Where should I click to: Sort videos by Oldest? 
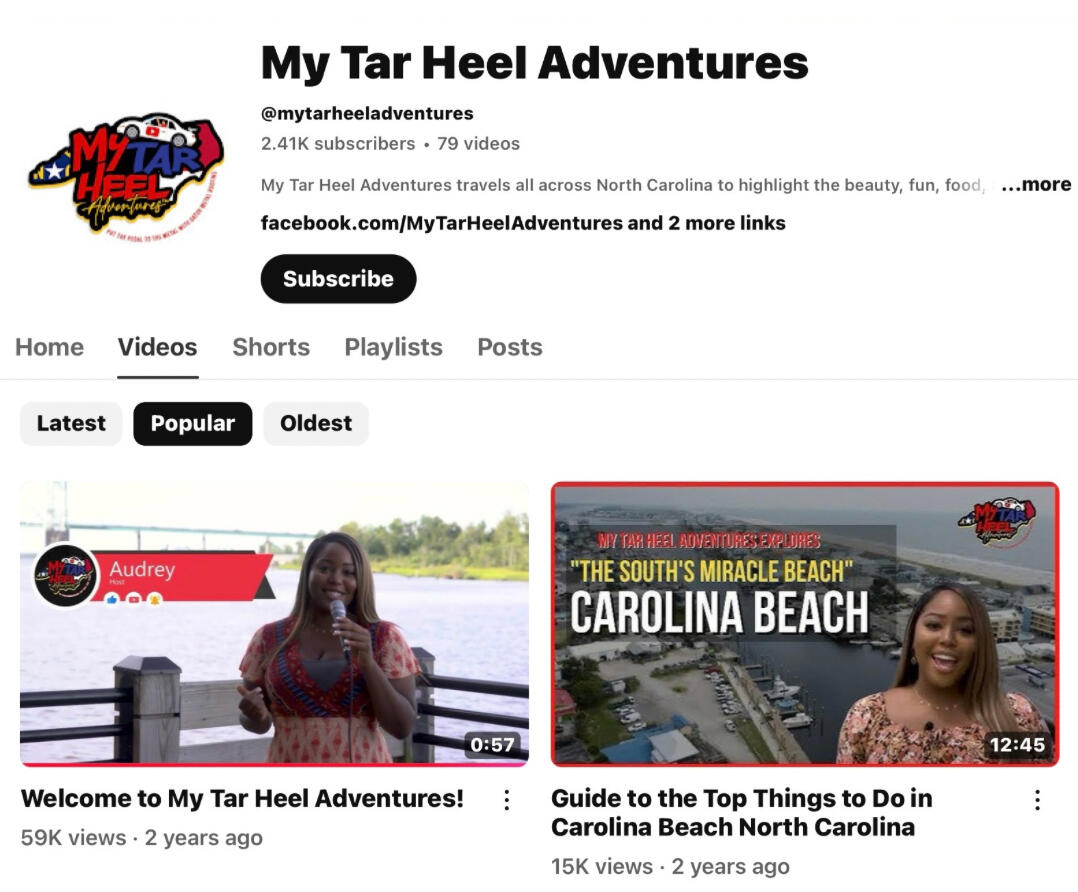click(316, 424)
